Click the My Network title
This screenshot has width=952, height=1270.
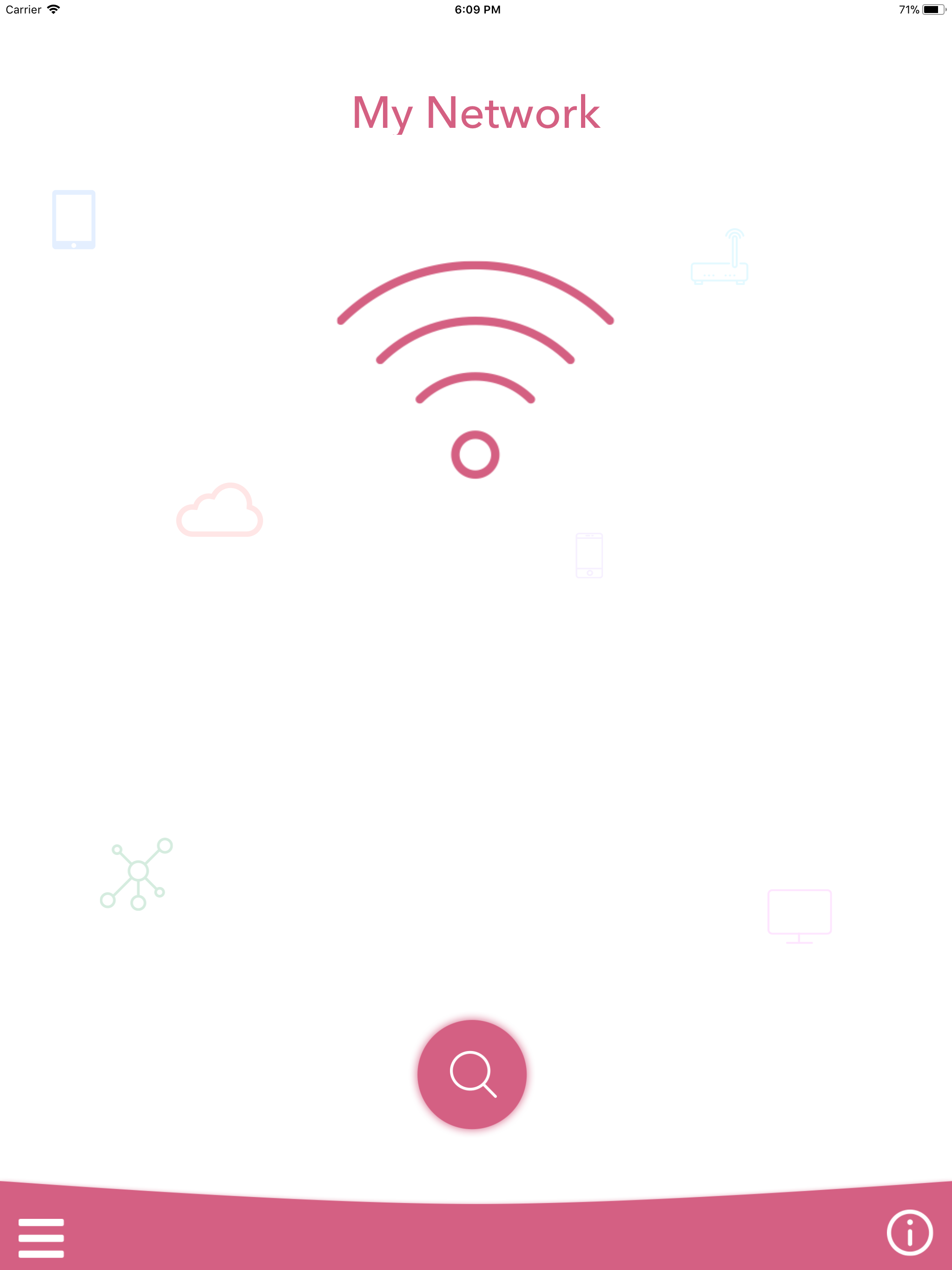pyautogui.click(x=476, y=114)
